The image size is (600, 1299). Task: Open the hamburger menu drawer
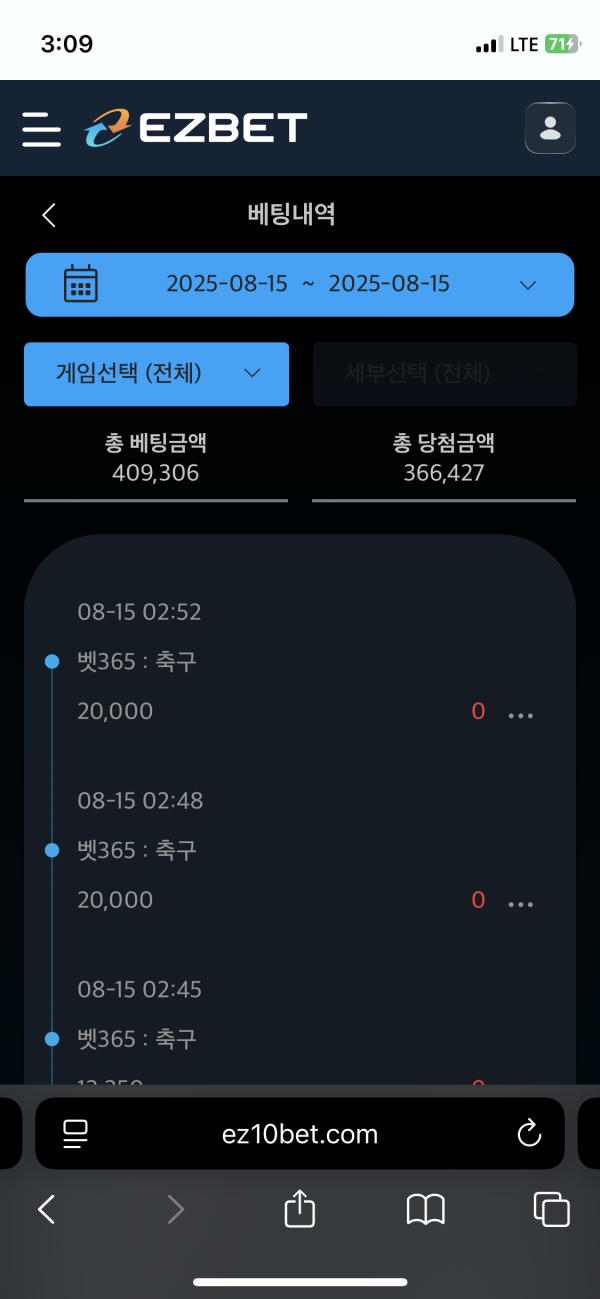pyautogui.click(x=41, y=129)
